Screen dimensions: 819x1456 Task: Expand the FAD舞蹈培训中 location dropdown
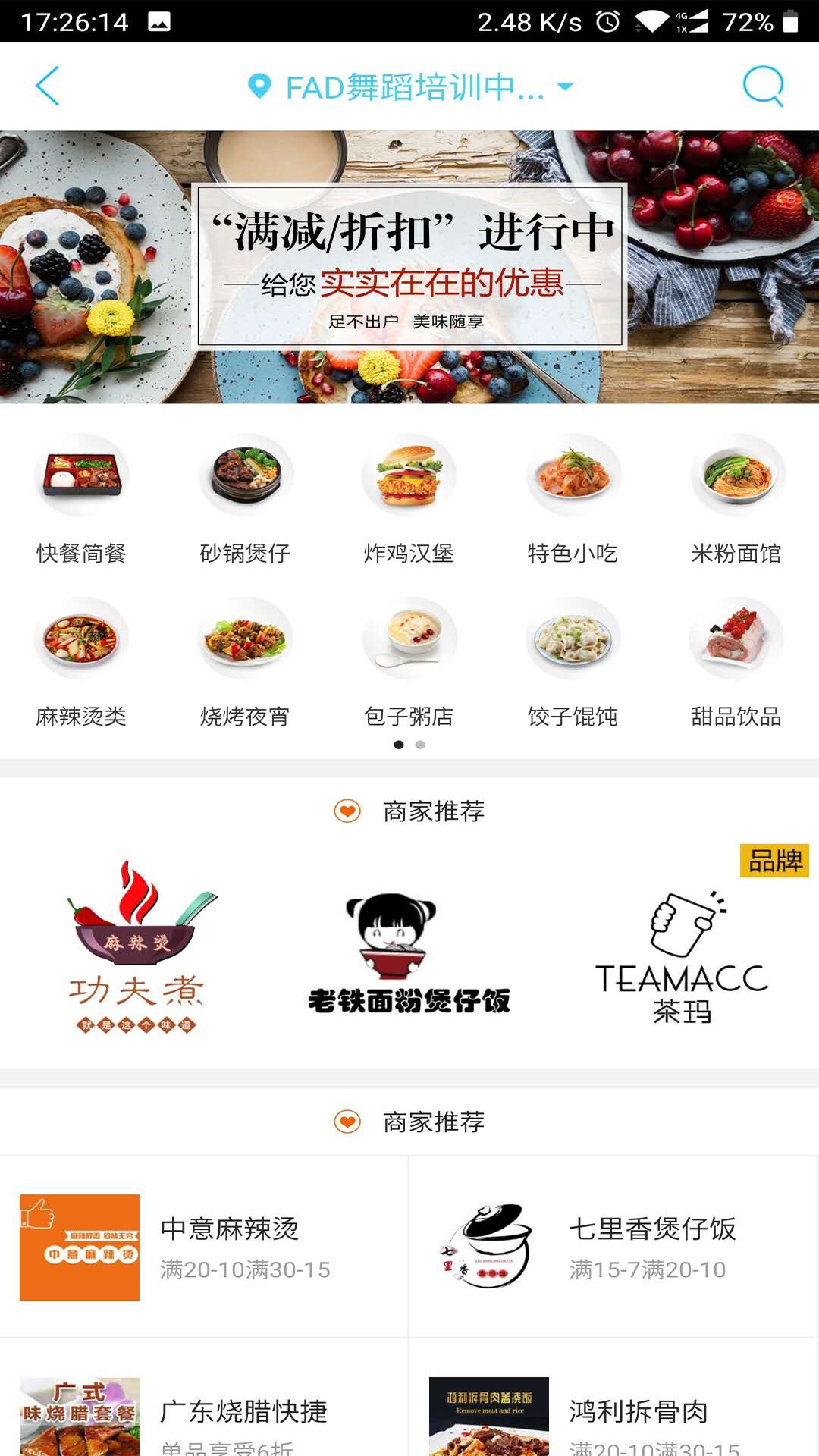click(x=409, y=87)
